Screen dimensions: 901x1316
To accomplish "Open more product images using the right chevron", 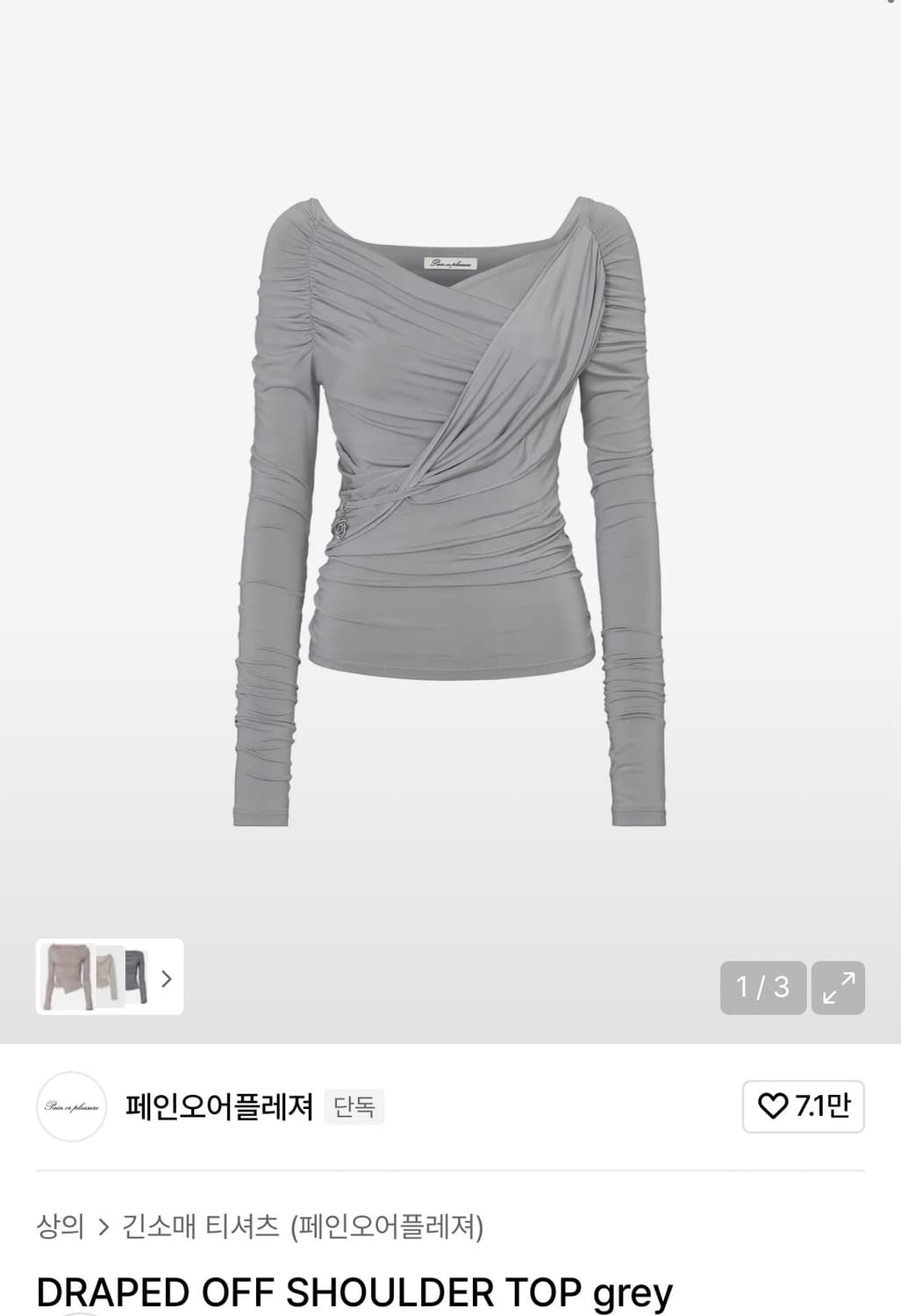I will (x=166, y=979).
